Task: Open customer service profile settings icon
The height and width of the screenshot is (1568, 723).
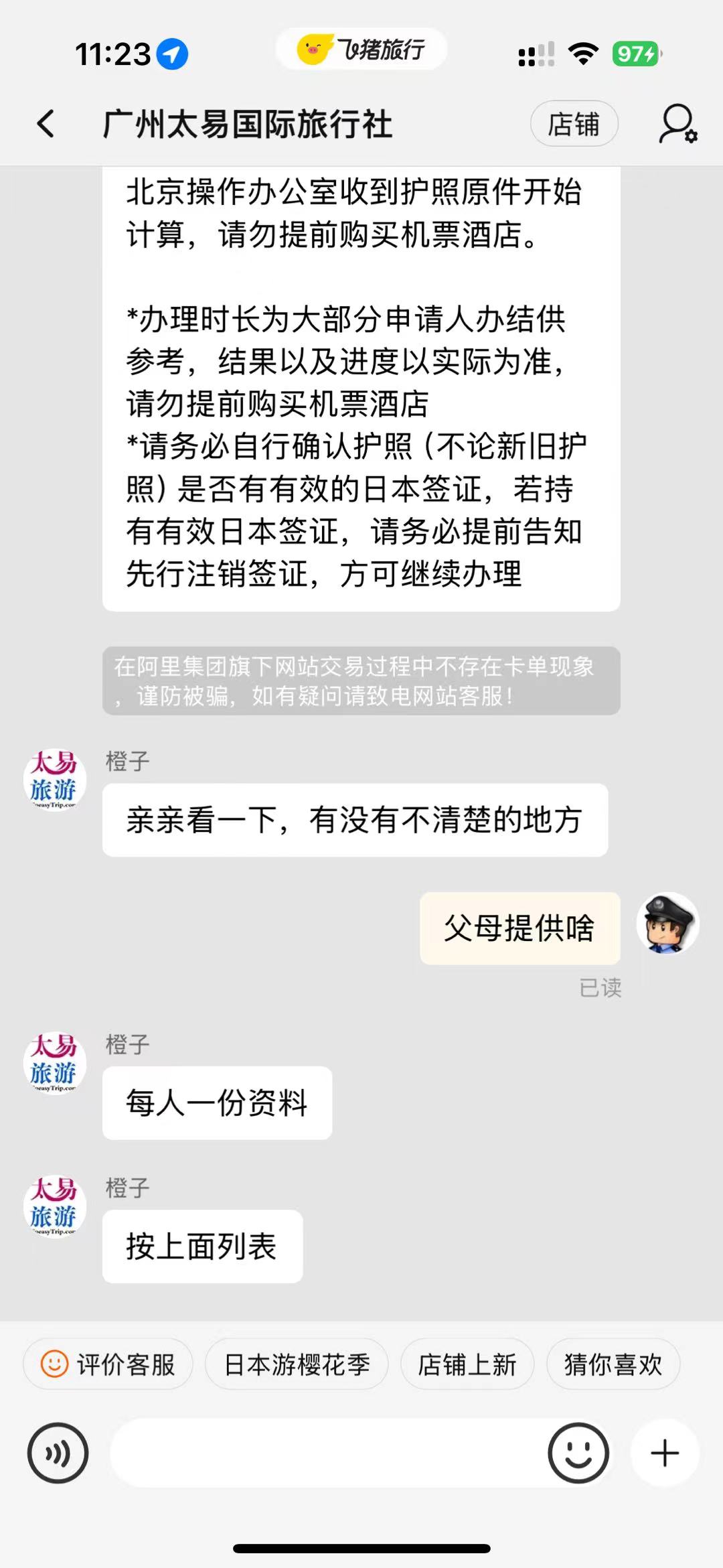Action: point(677,124)
